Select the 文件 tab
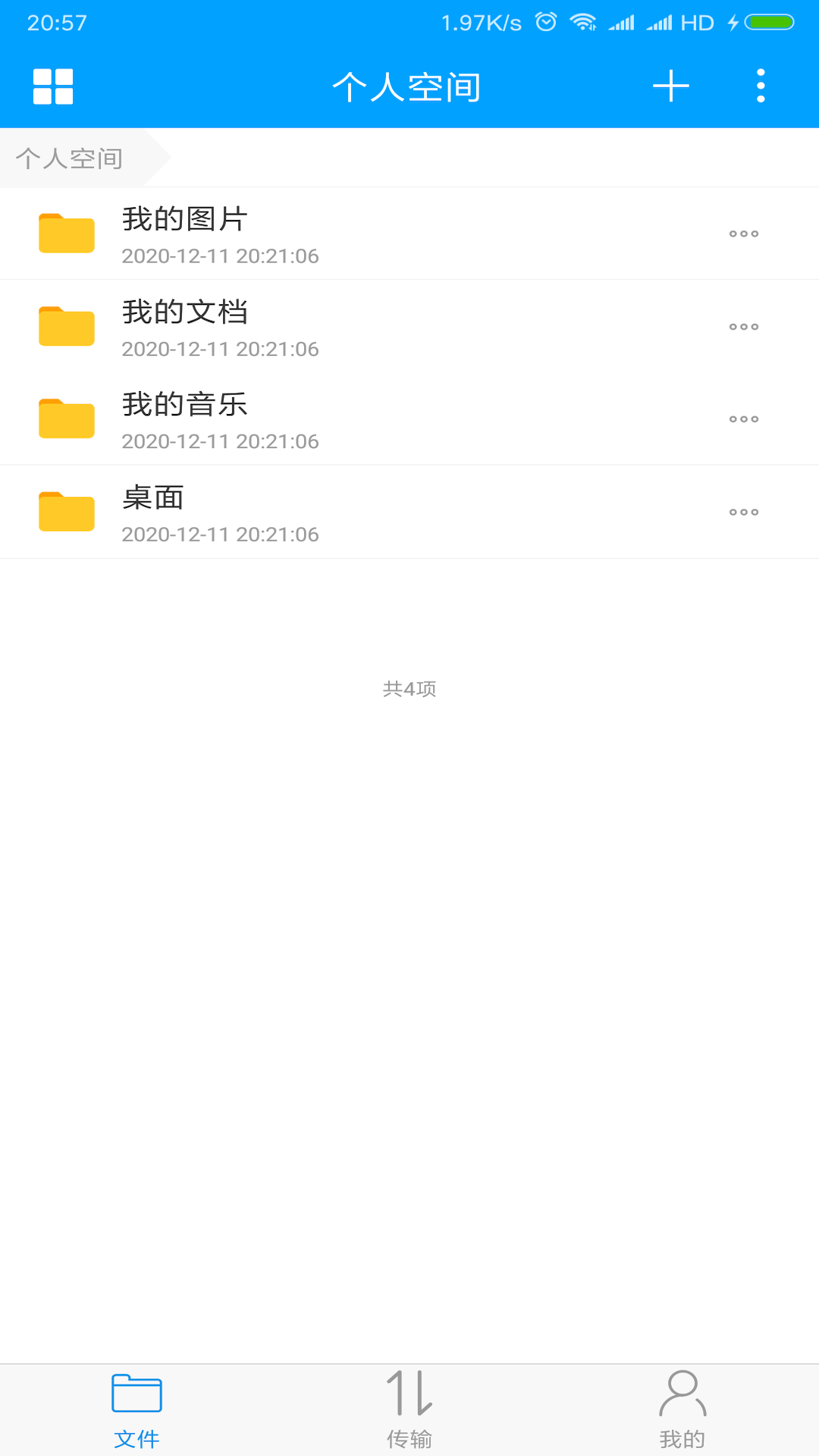 click(x=136, y=1409)
